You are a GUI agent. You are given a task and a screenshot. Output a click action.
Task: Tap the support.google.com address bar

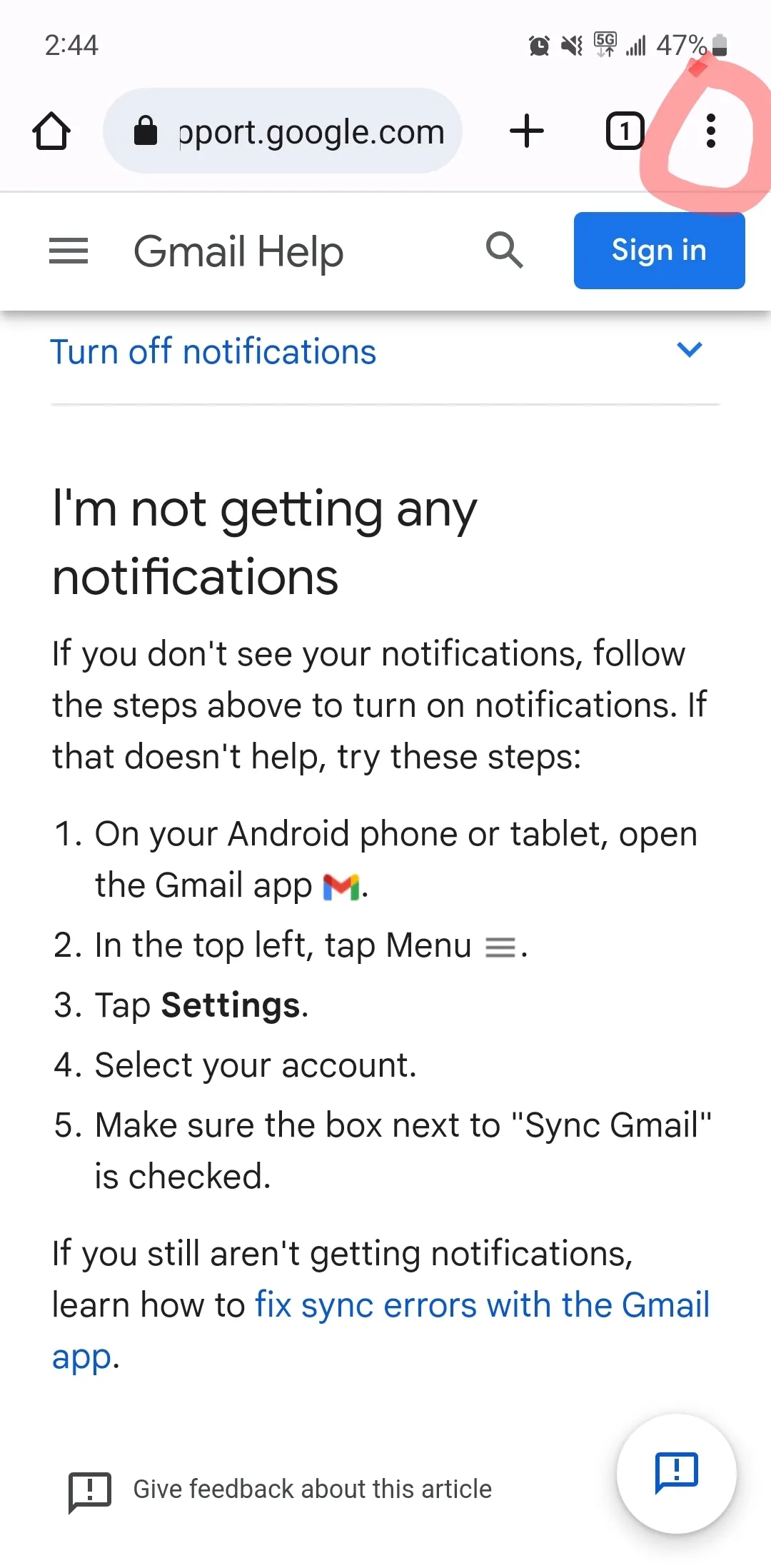pos(283,131)
